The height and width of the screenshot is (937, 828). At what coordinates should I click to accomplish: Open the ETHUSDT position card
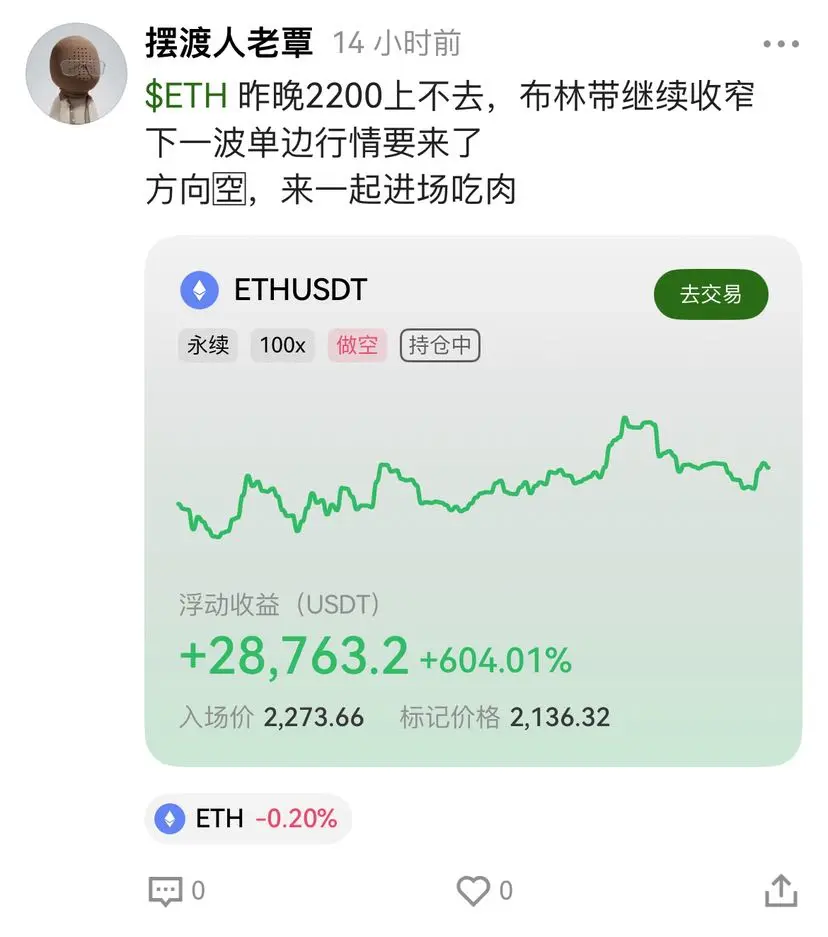coord(473,500)
